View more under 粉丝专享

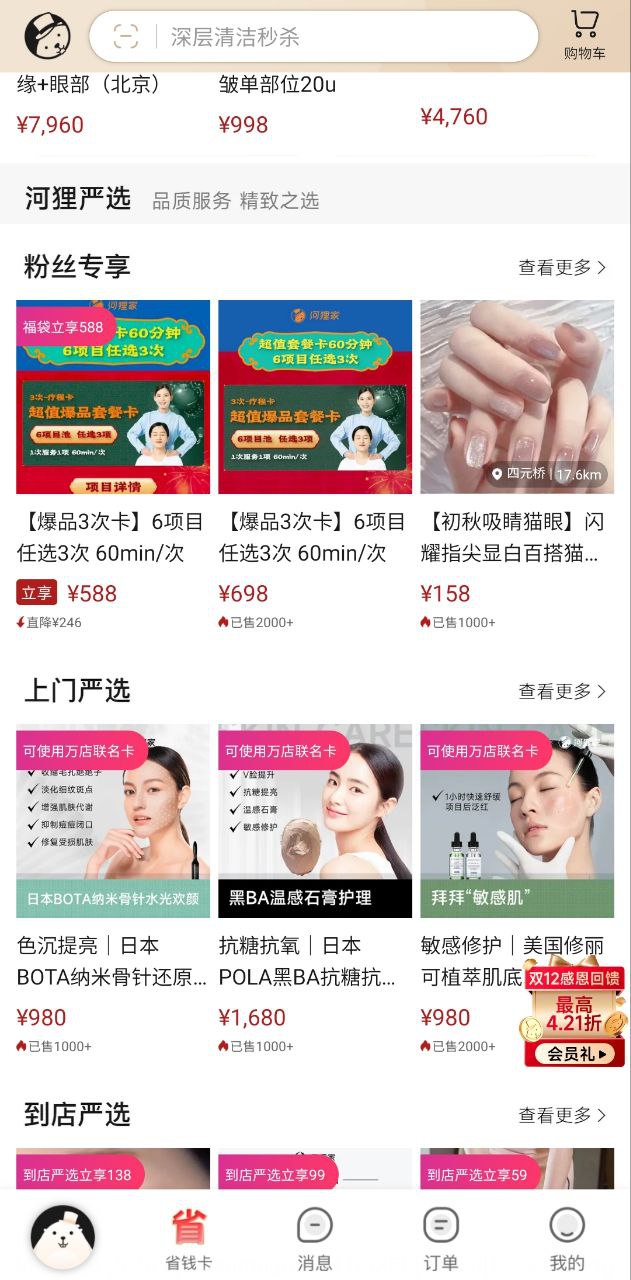(562, 267)
